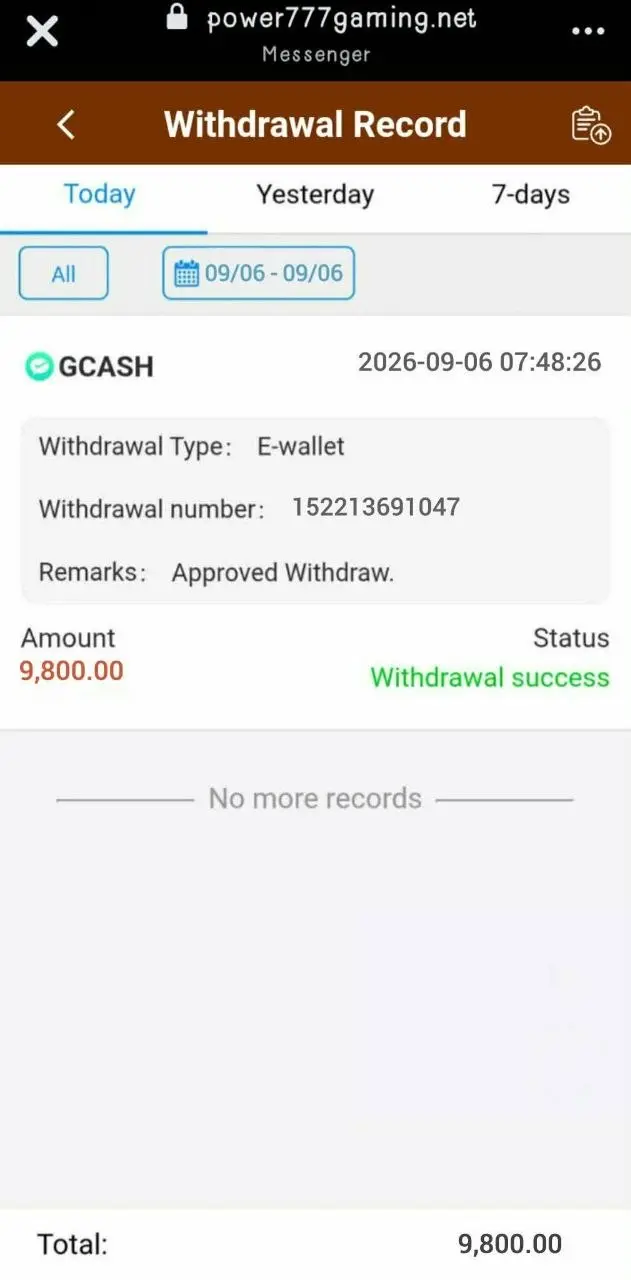This screenshot has width=631, height=1280.
Task: Switch to the Yesterday tab
Action: (315, 194)
